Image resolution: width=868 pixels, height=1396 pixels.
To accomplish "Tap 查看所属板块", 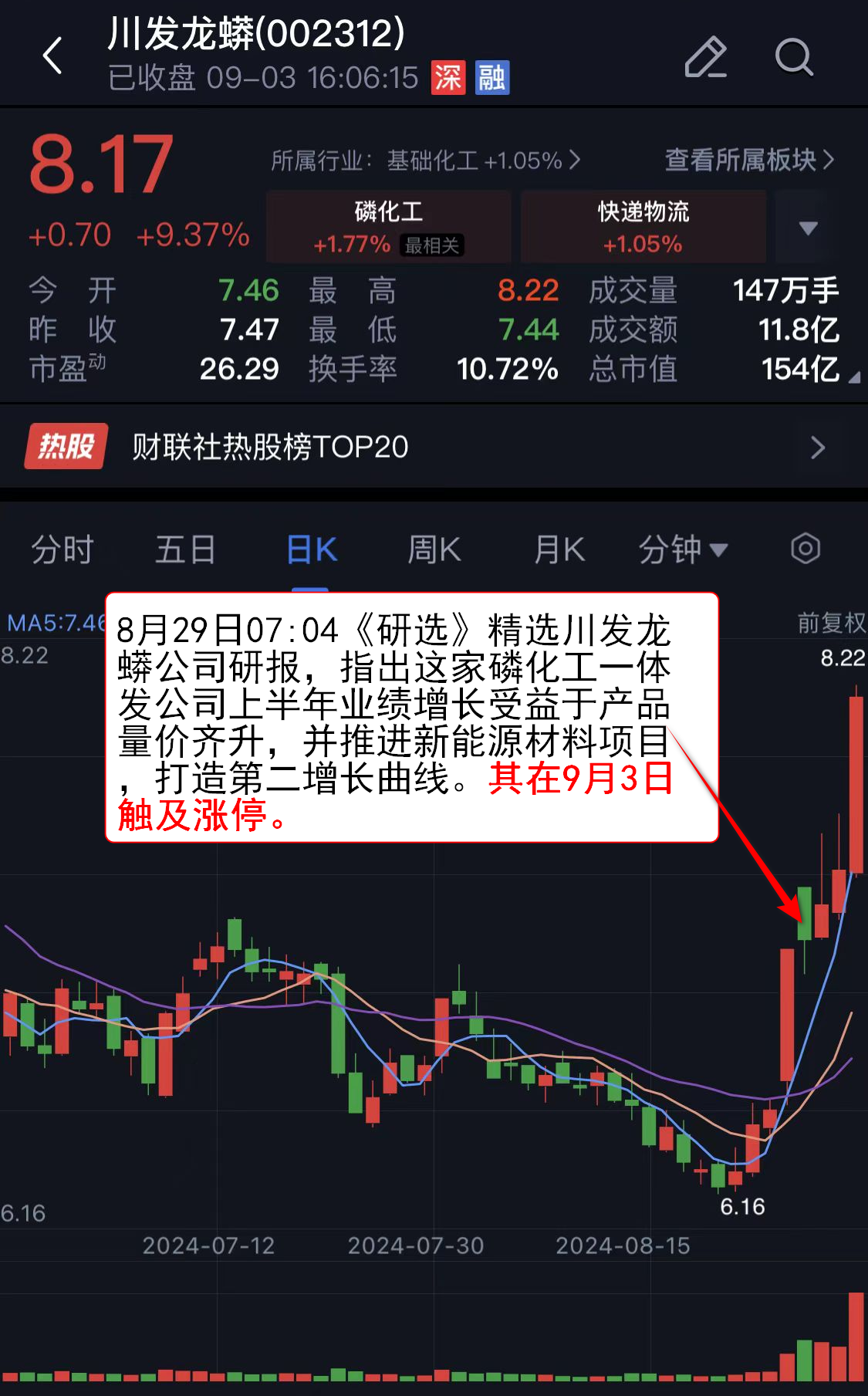I will pos(748,160).
